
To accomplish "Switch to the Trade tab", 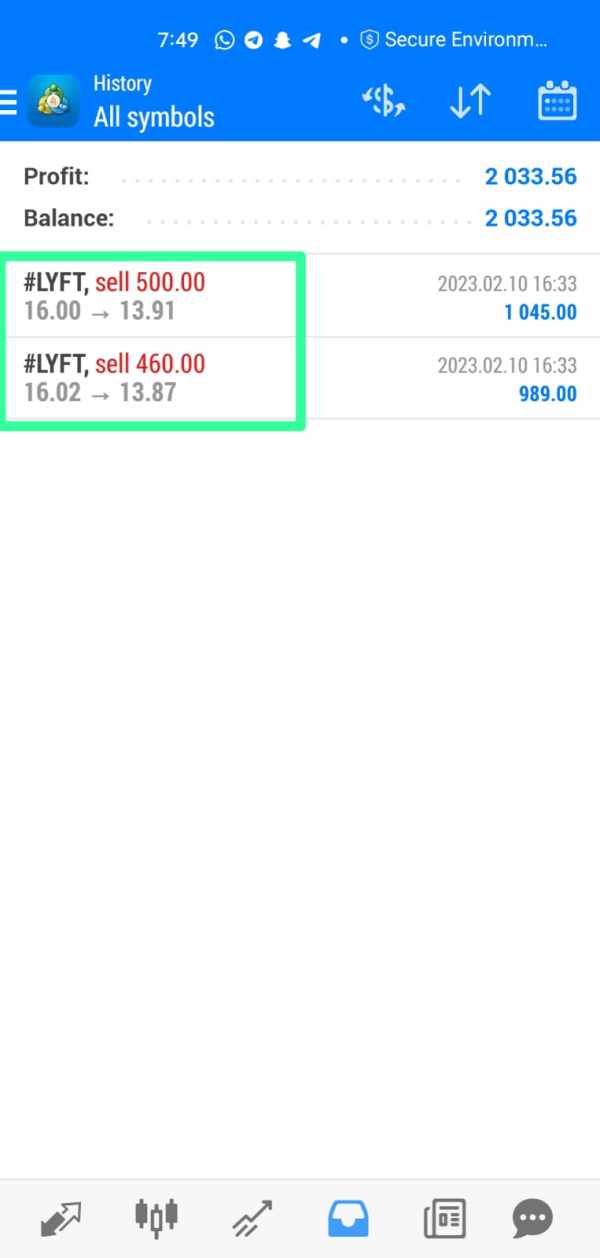I will (252, 1219).
